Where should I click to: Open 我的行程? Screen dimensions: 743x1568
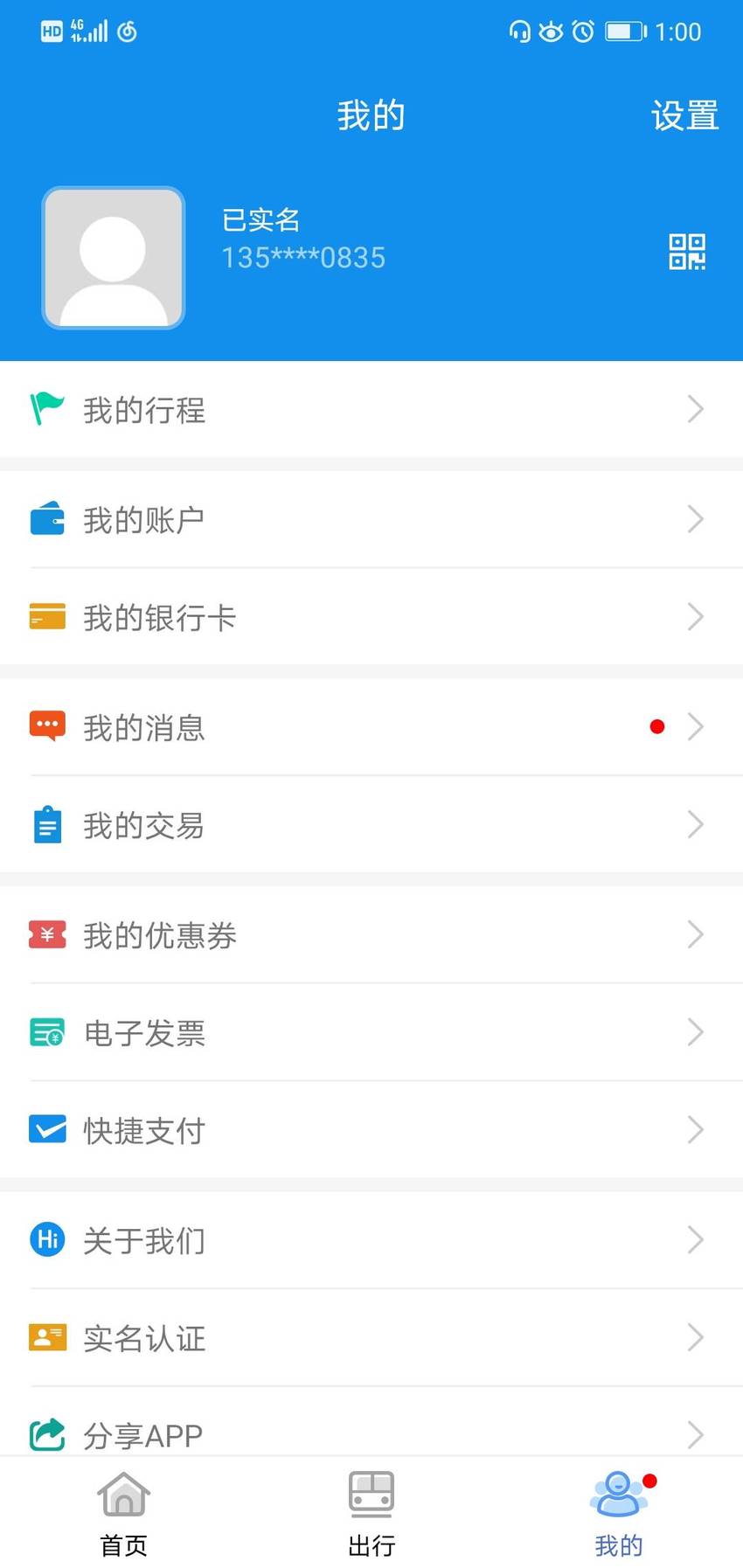pos(371,409)
